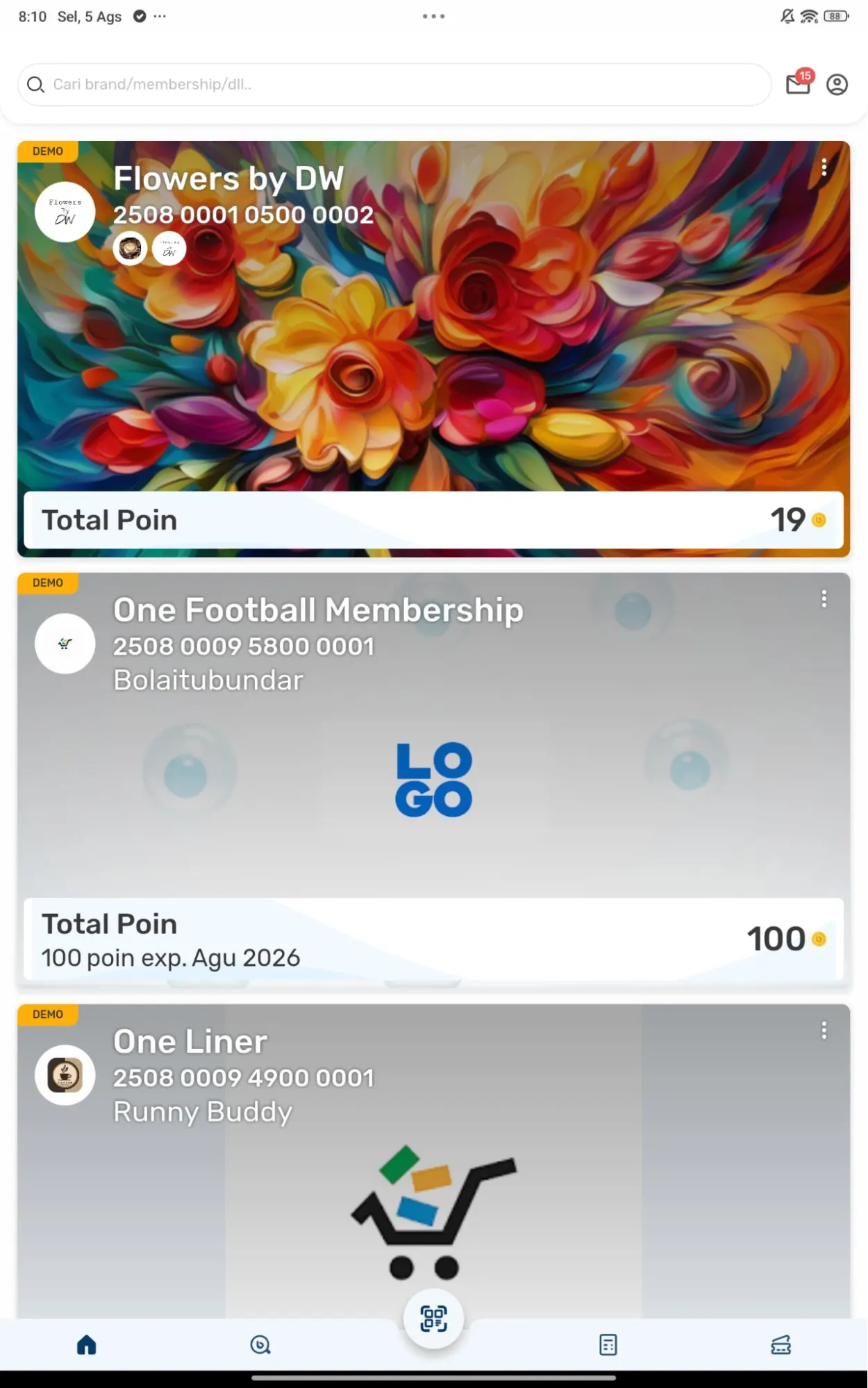Open overflow menu on One Football Membership
Viewport: 868px width, 1388px height.
click(x=824, y=599)
